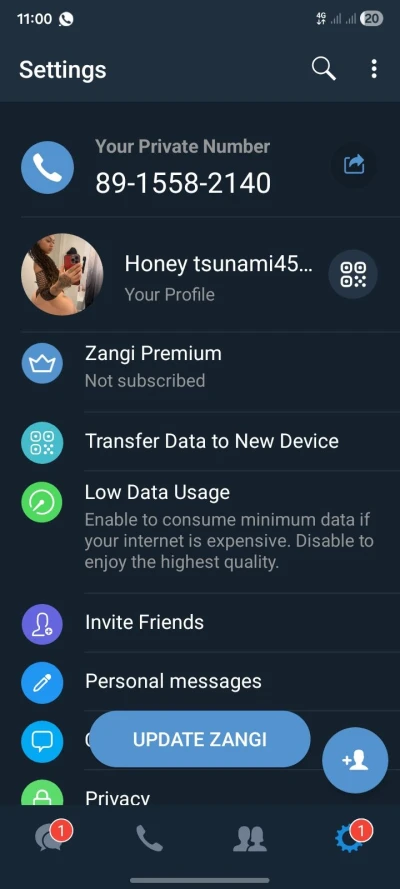Viewport: 400px width, 889px height.
Task: Open search in Settings
Action: click(324, 69)
